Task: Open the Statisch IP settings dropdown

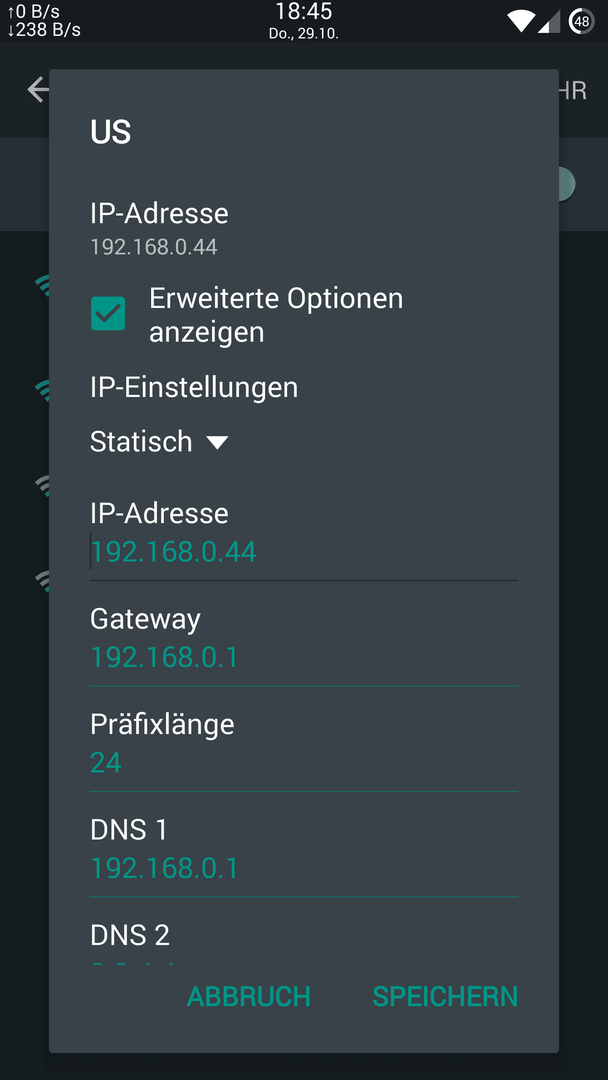Action: [159, 442]
